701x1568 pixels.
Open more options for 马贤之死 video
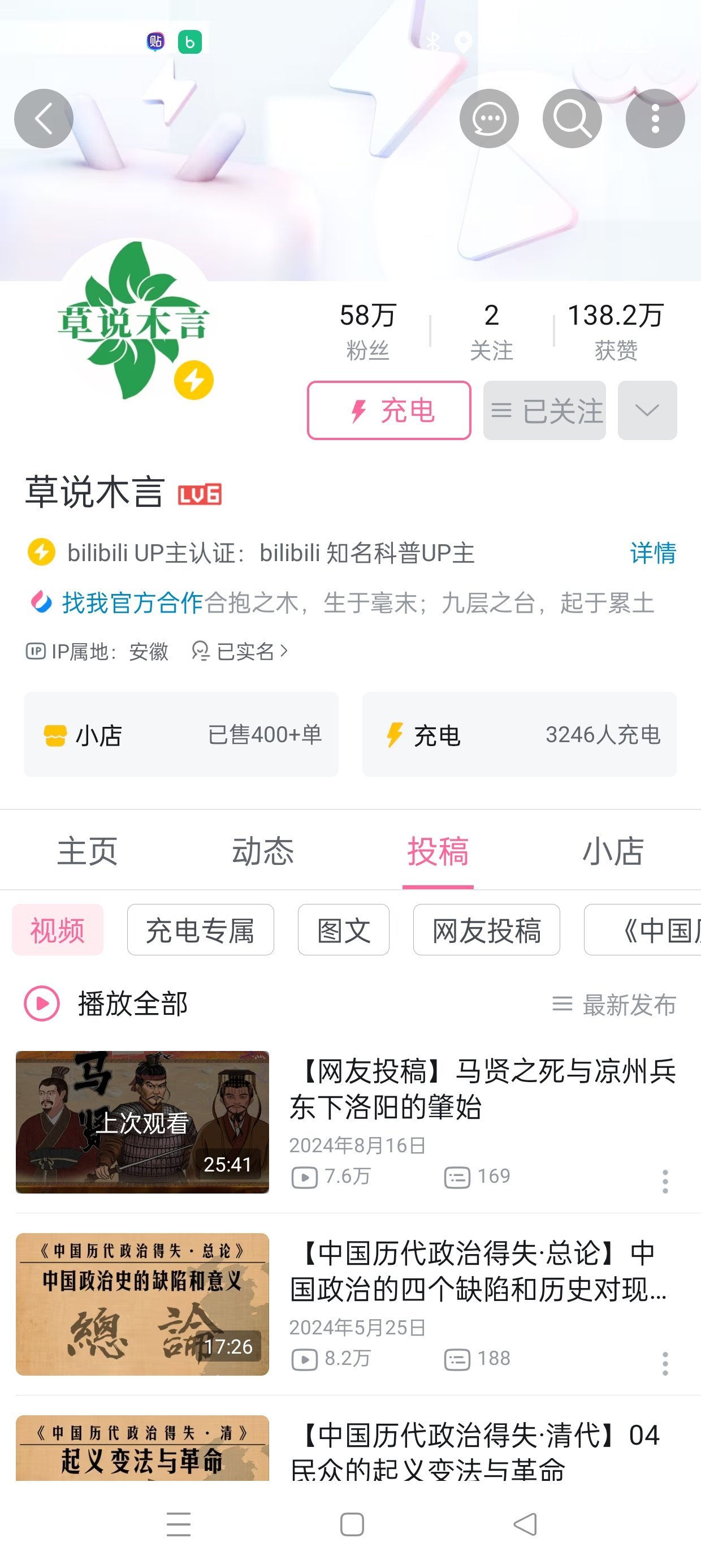coord(665,1182)
